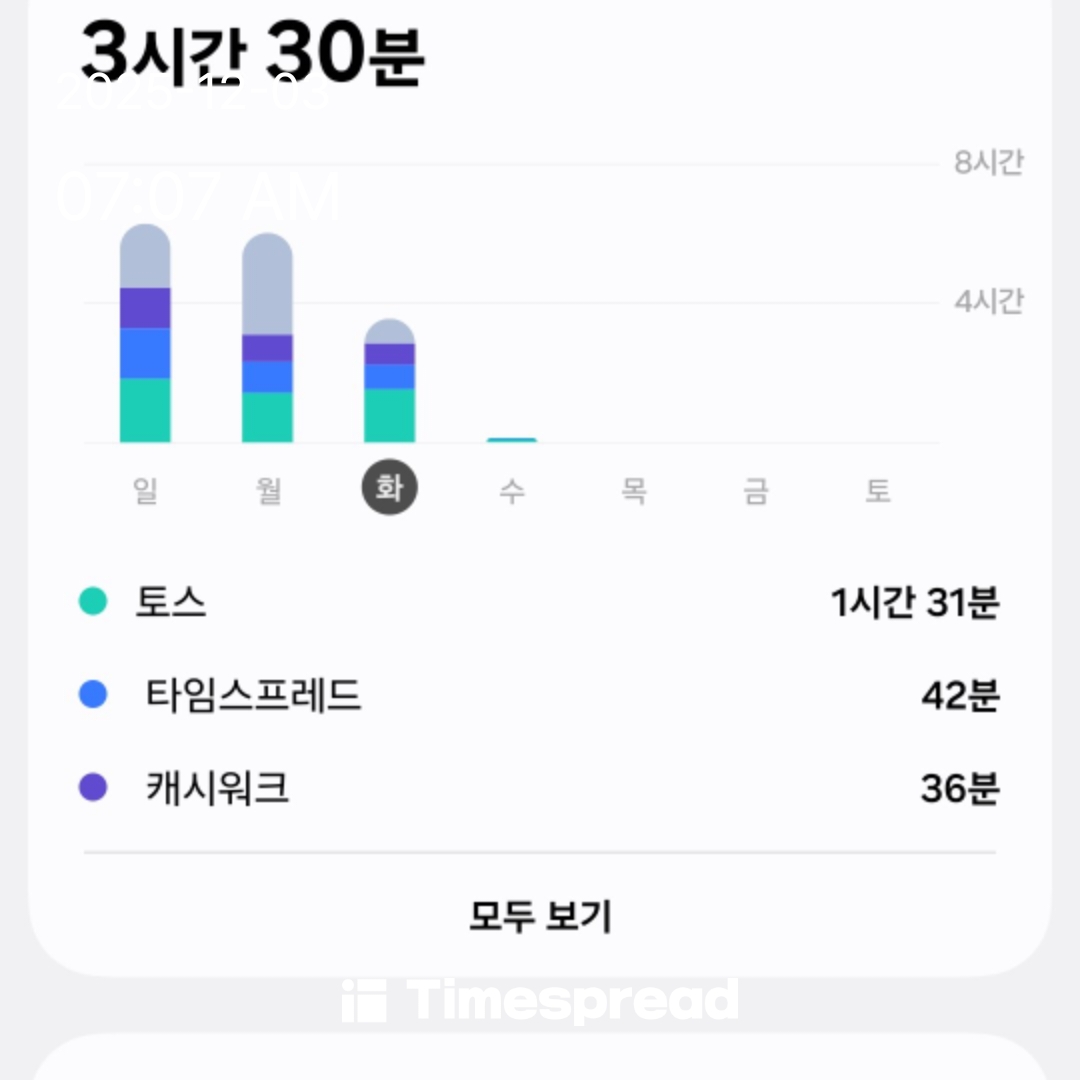Open 토스 app usage details
This screenshot has width=1080, height=1080.
tap(540, 602)
